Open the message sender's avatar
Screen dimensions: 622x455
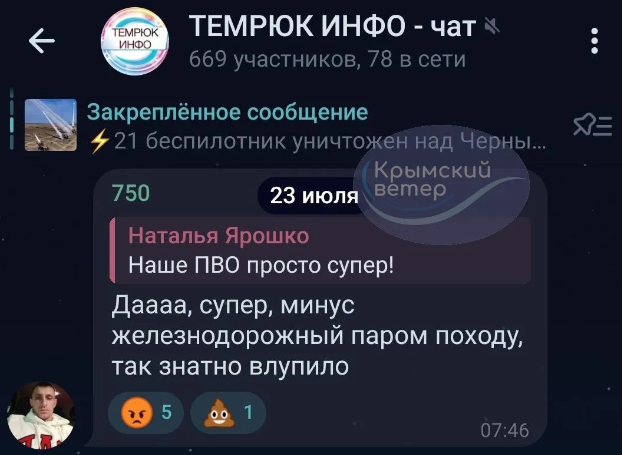click(x=41, y=414)
